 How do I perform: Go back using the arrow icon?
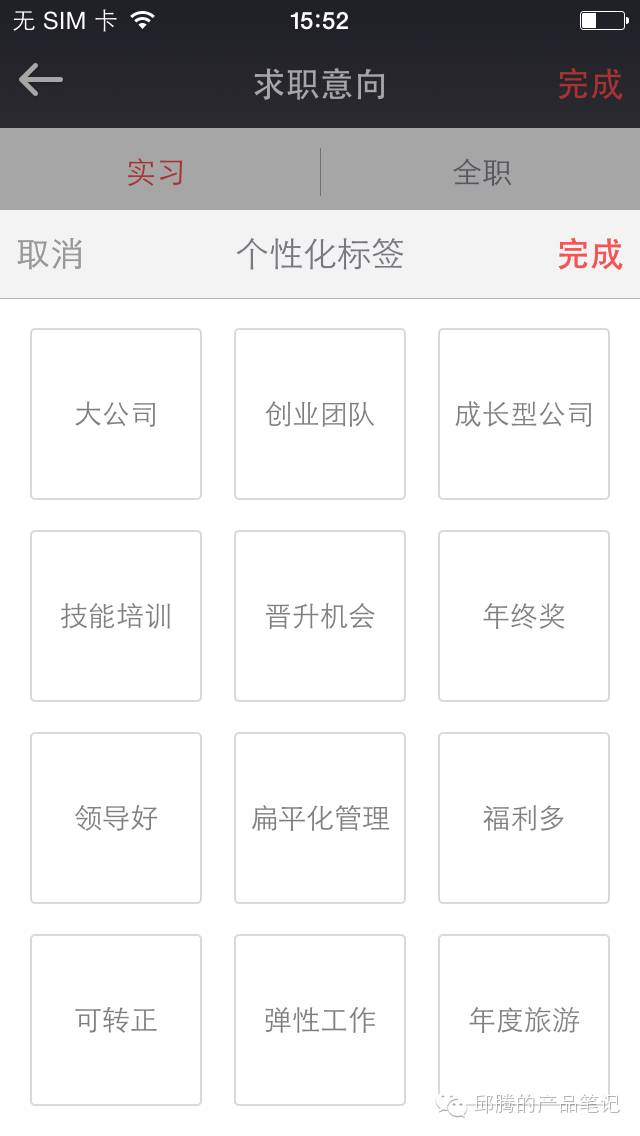coord(41,80)
